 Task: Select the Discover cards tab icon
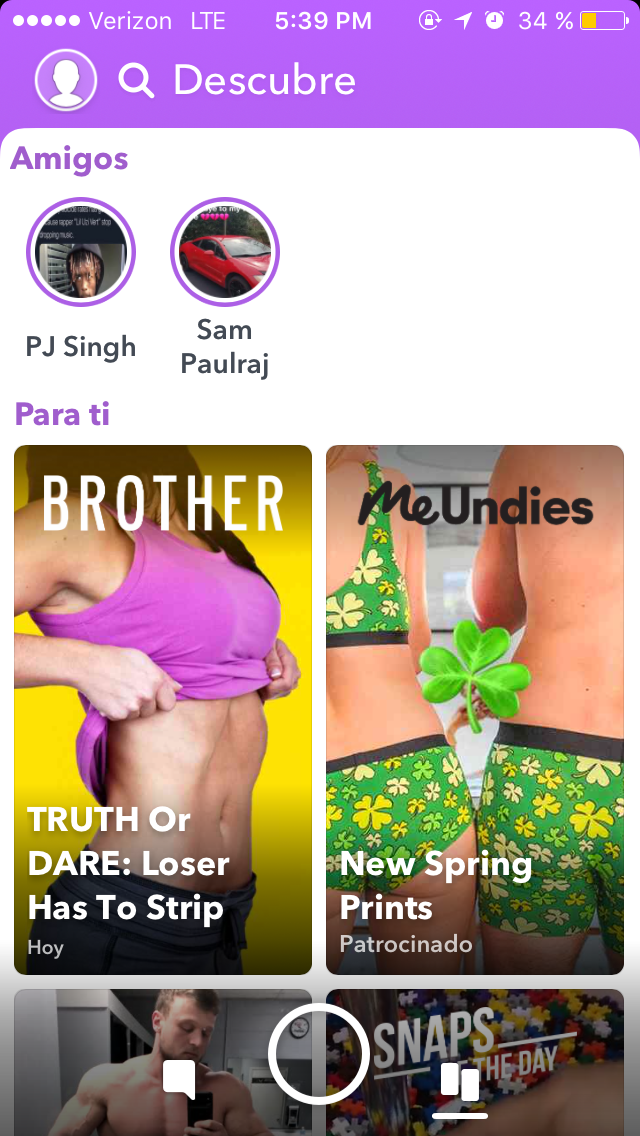tap(460, 1082)
